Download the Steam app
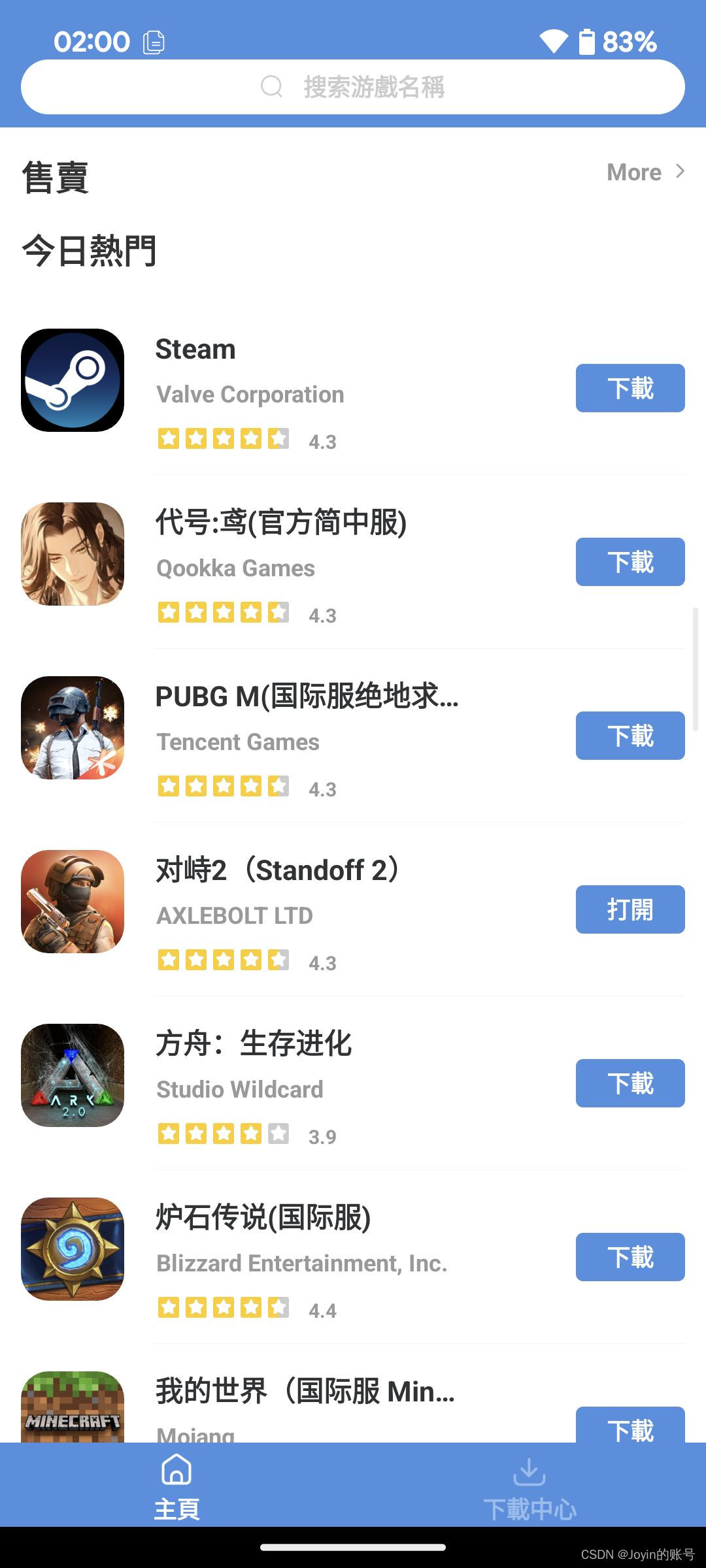Screen dimensions: 706x1568 630,388
